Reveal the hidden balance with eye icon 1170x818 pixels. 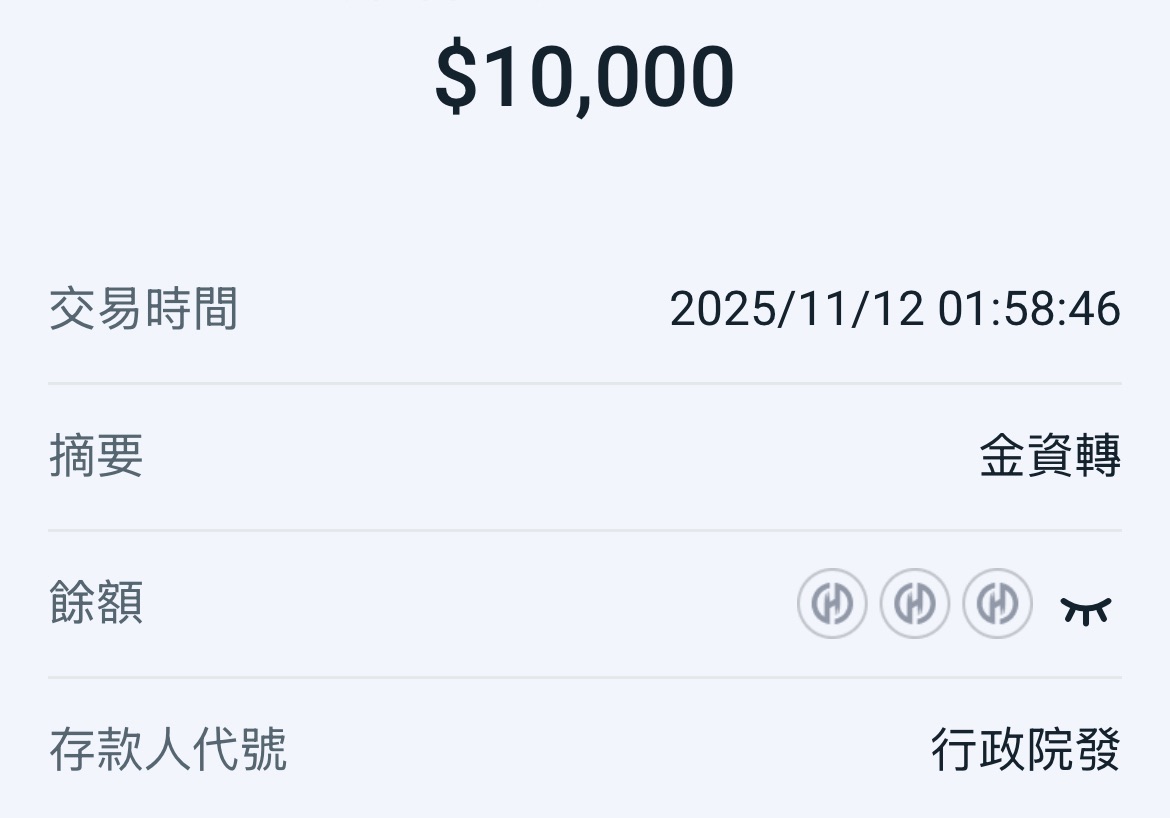[x=1086, y=608]
